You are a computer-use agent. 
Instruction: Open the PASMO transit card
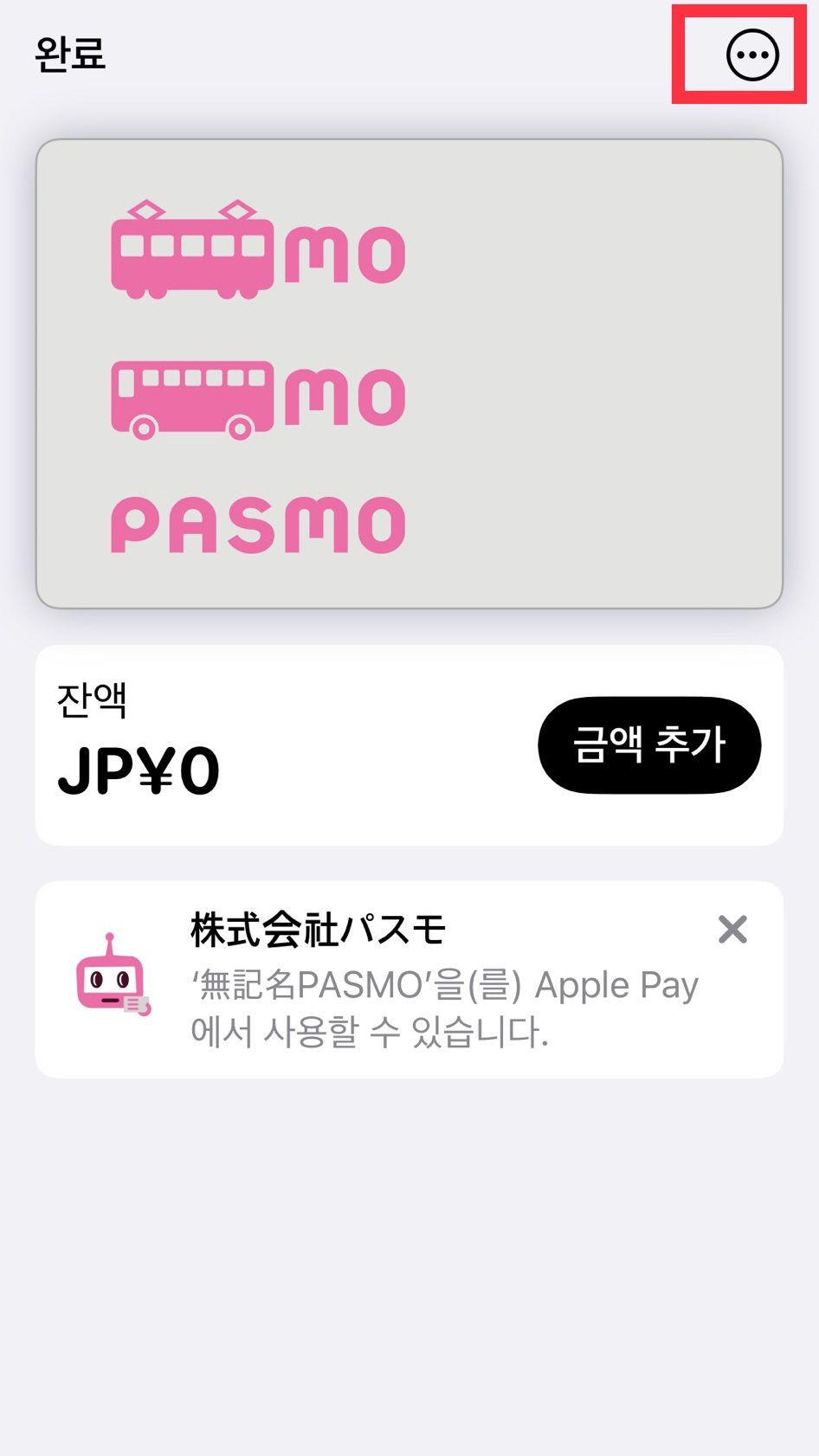tap(409, 374)
